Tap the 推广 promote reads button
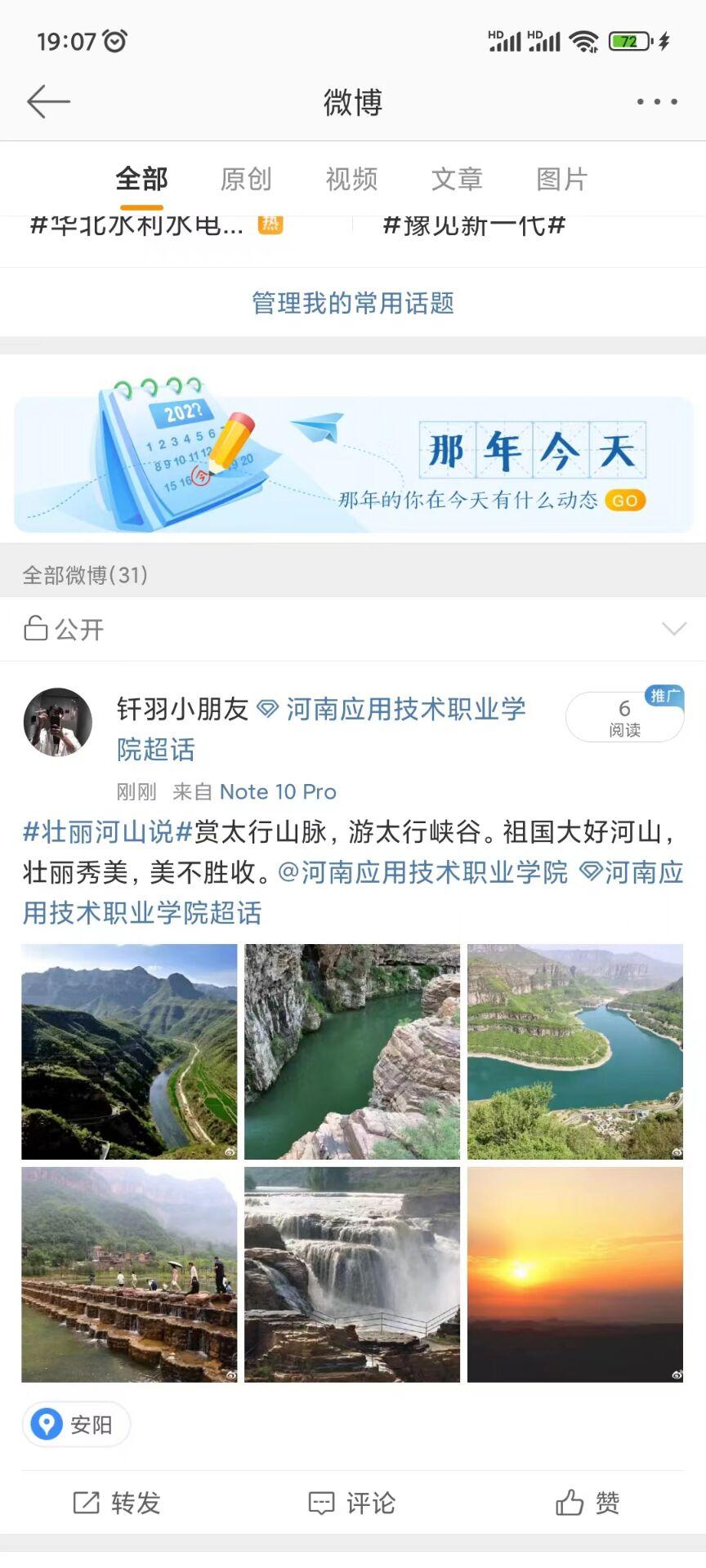This screenshot has width=706, height=1568. [x=624, y=716]
